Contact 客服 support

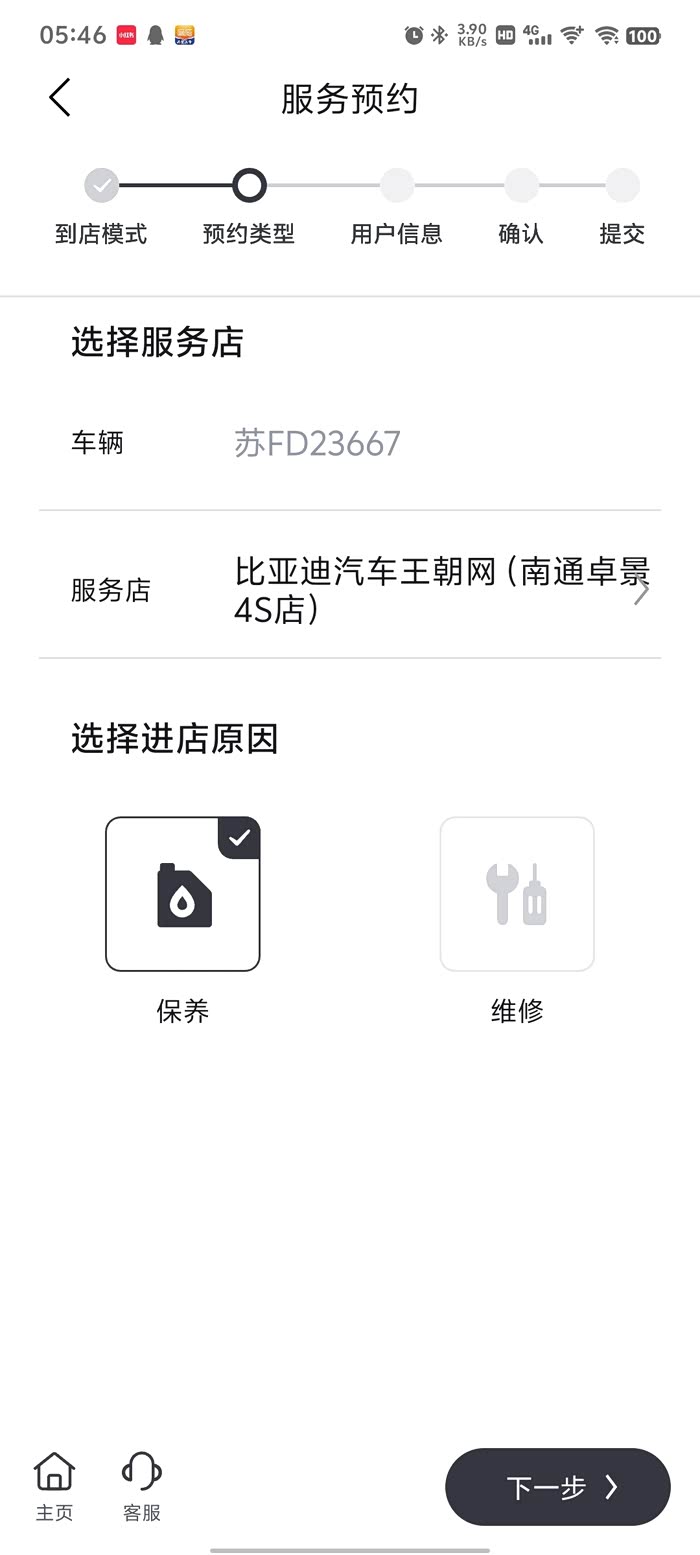click(x=141, y=1486)
